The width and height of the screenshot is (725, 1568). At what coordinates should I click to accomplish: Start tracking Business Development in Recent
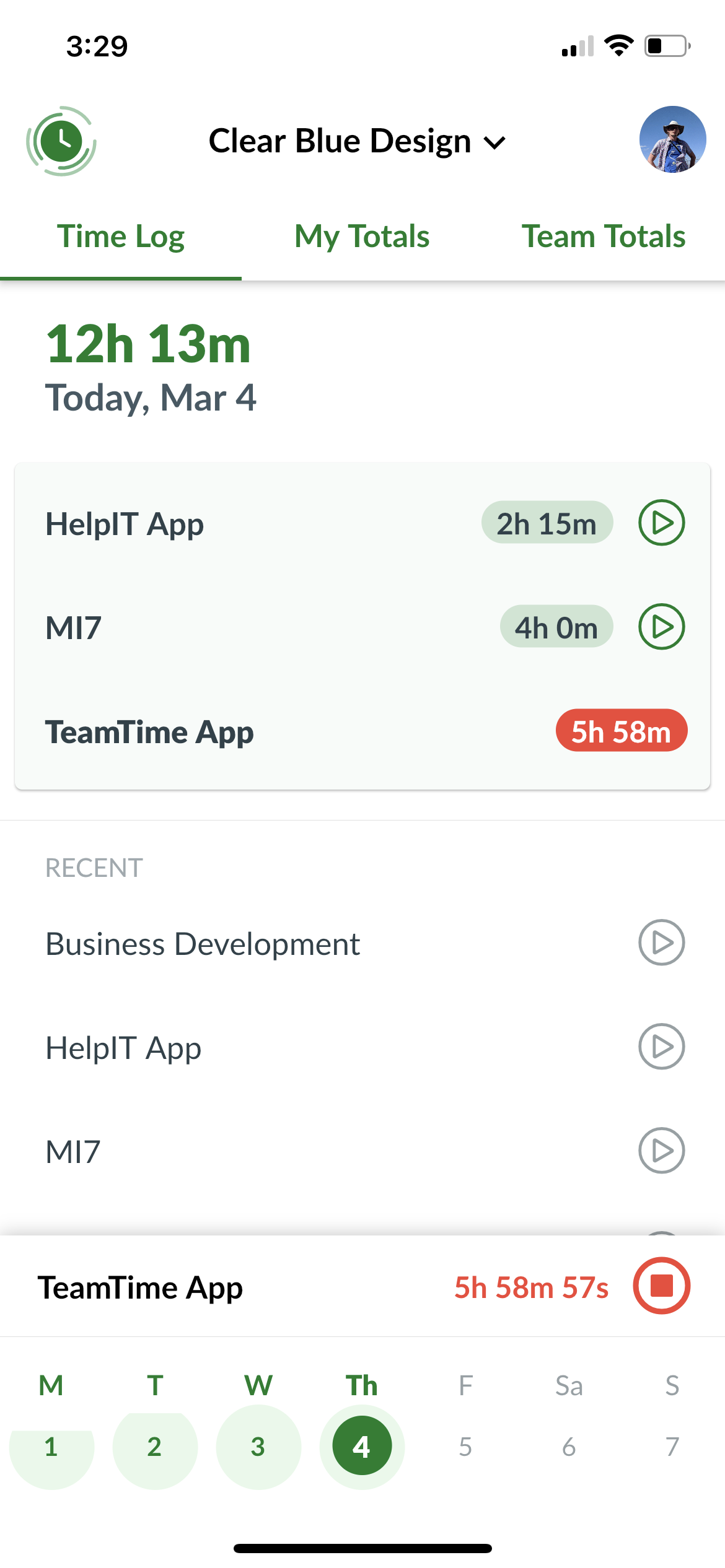[x=661, y=944]
